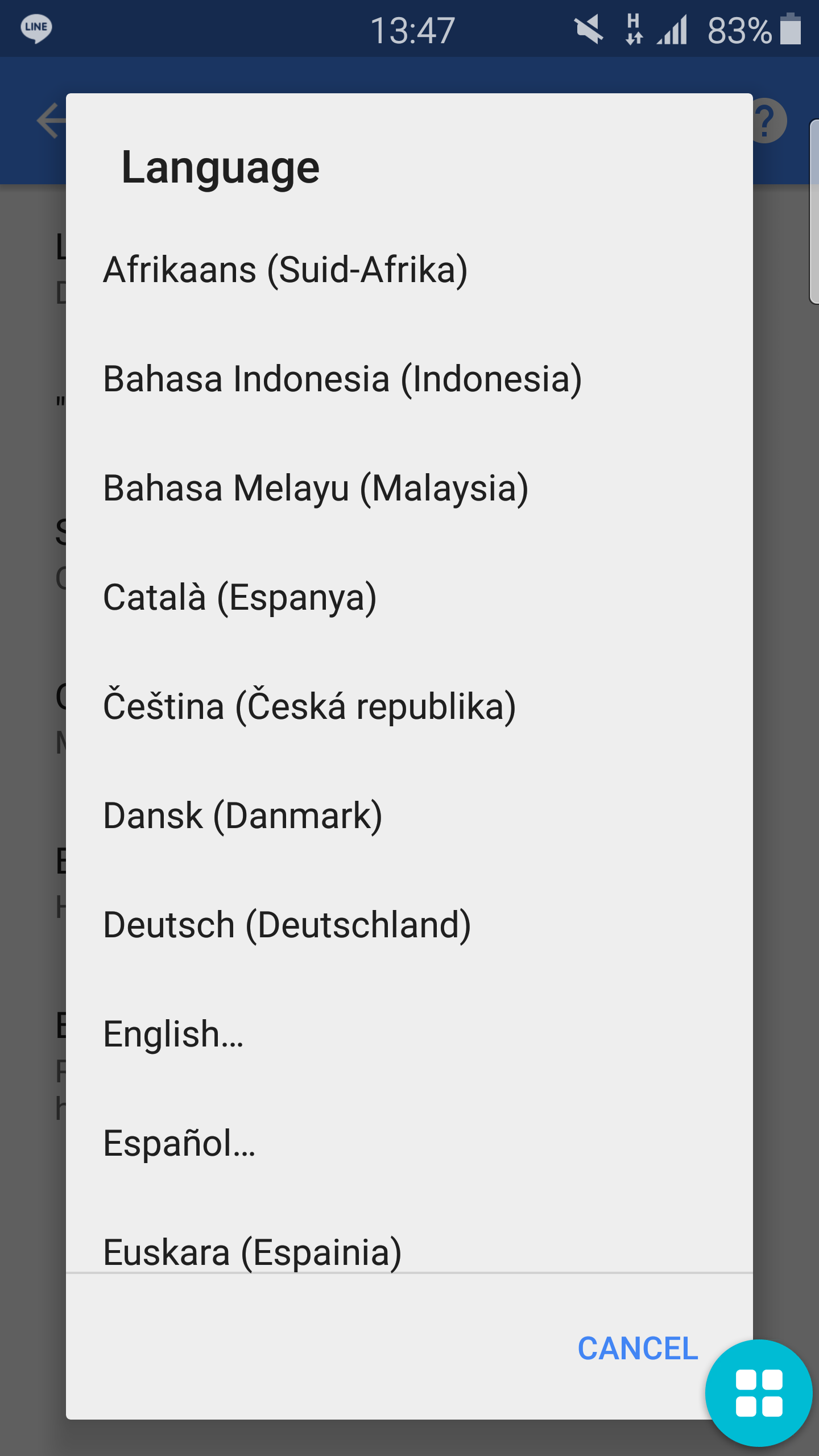Open the English… language options
Screen dimensions: 819x1456
(173, 1034)
